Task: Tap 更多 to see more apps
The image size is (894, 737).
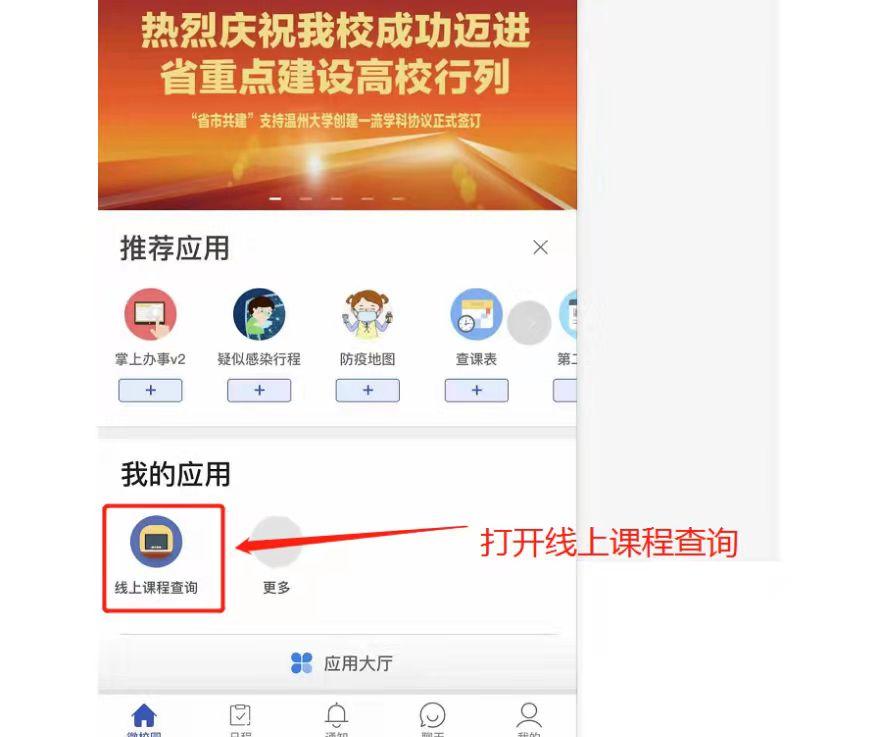Action: (276, 545)
